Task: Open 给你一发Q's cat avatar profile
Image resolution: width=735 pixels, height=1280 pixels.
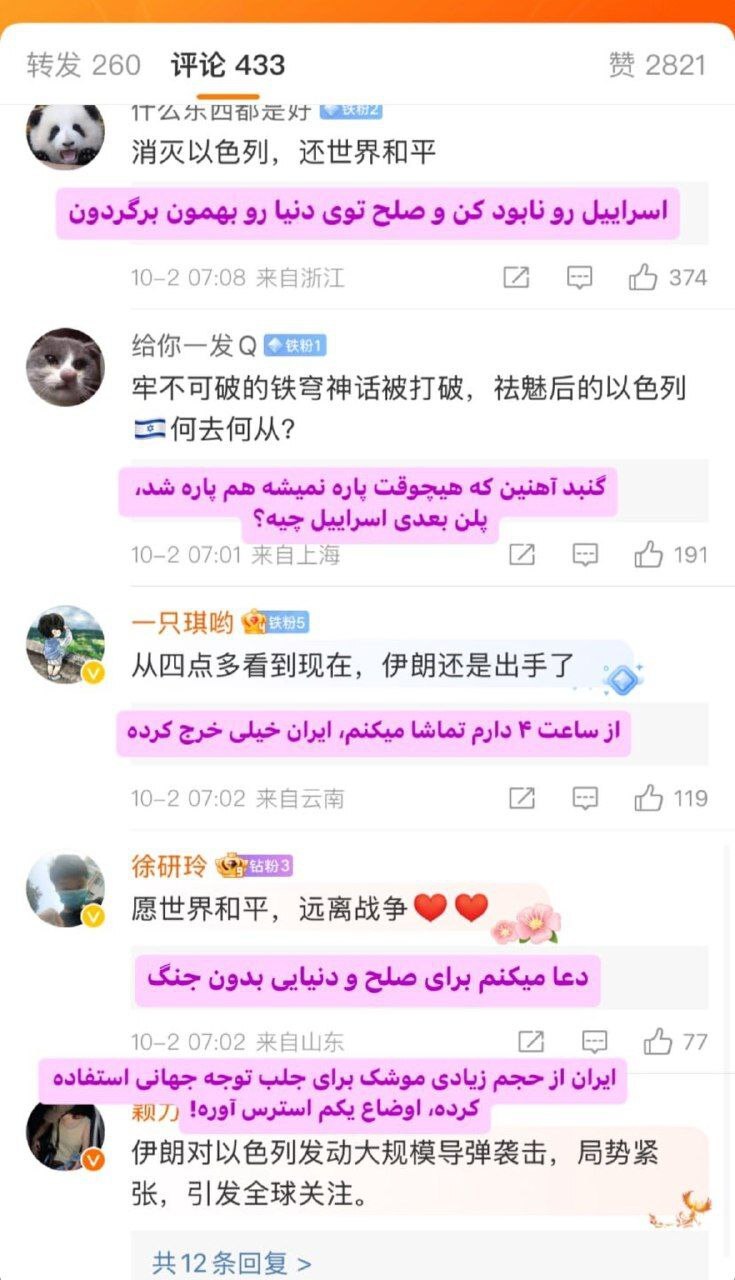Action: coord(65,367)
